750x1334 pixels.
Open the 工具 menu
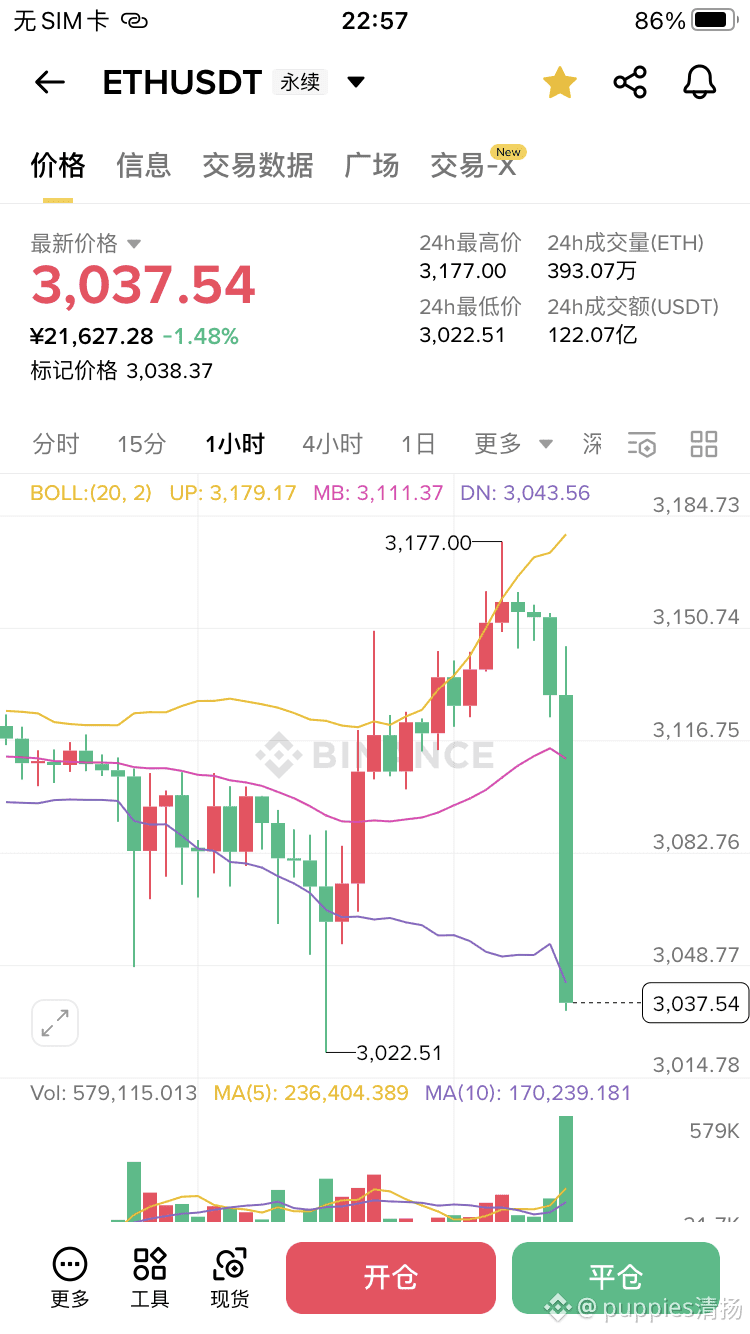[x=150, y=1277]
